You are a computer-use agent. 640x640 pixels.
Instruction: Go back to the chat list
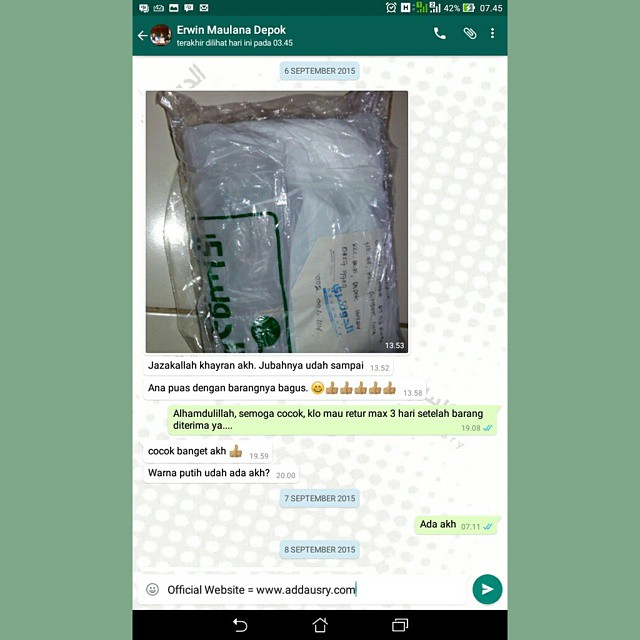pyautogui.click(x=143, y=35)
